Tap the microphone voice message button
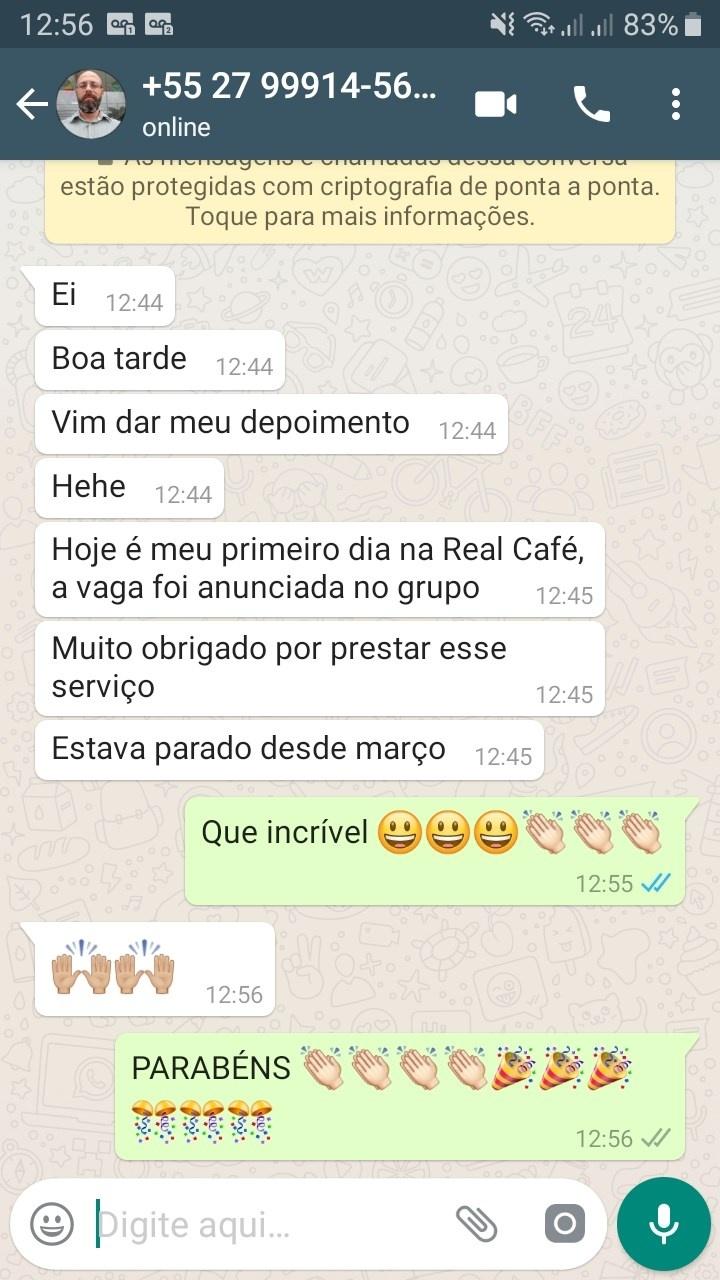Viewport: 720px width, 1280px height. (663, 1224)
